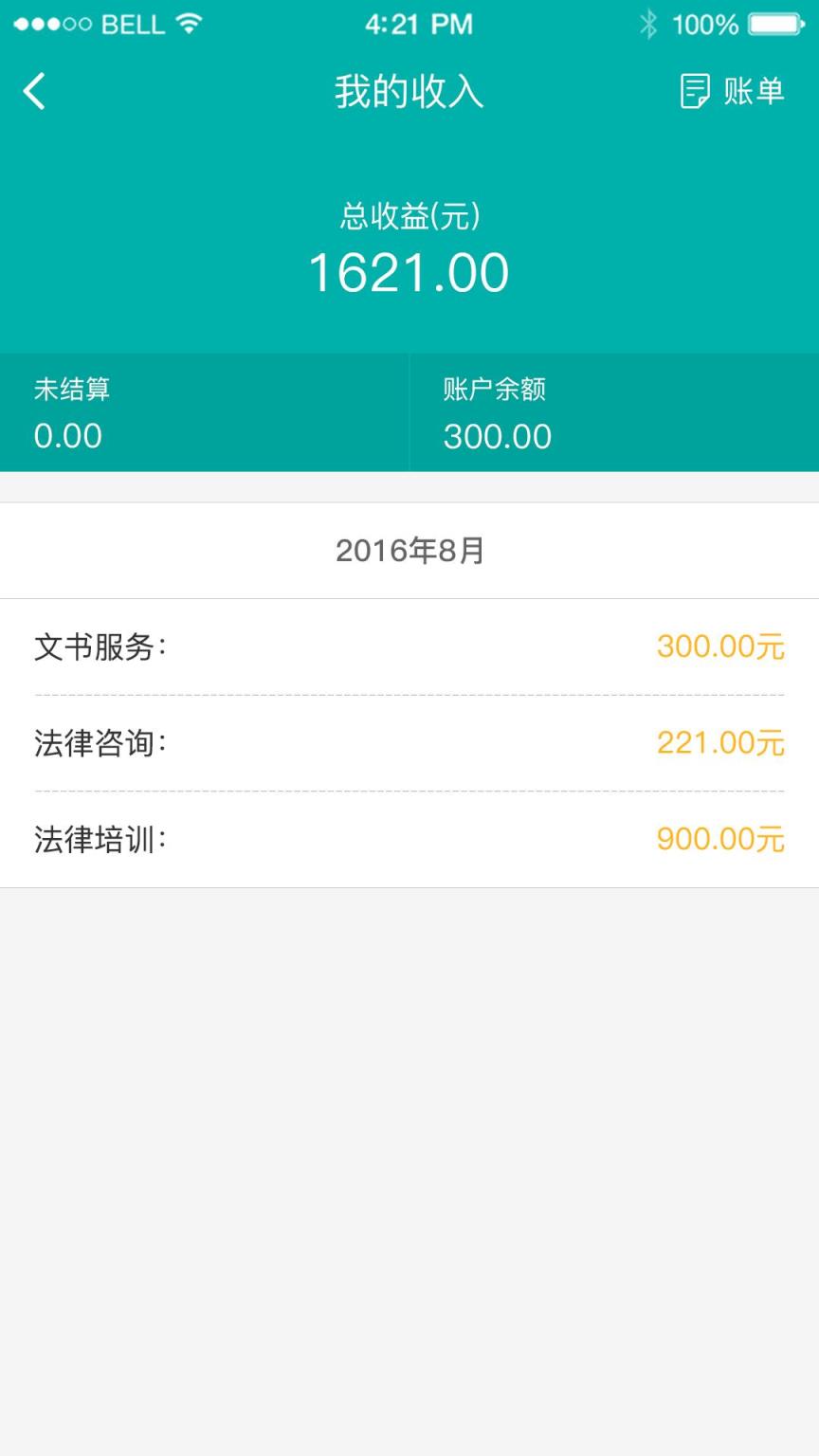Screen dimensions: 819x1456
Task: Tap the 900.00元 amount for 法律培训
Action: [x=720, y=838]
